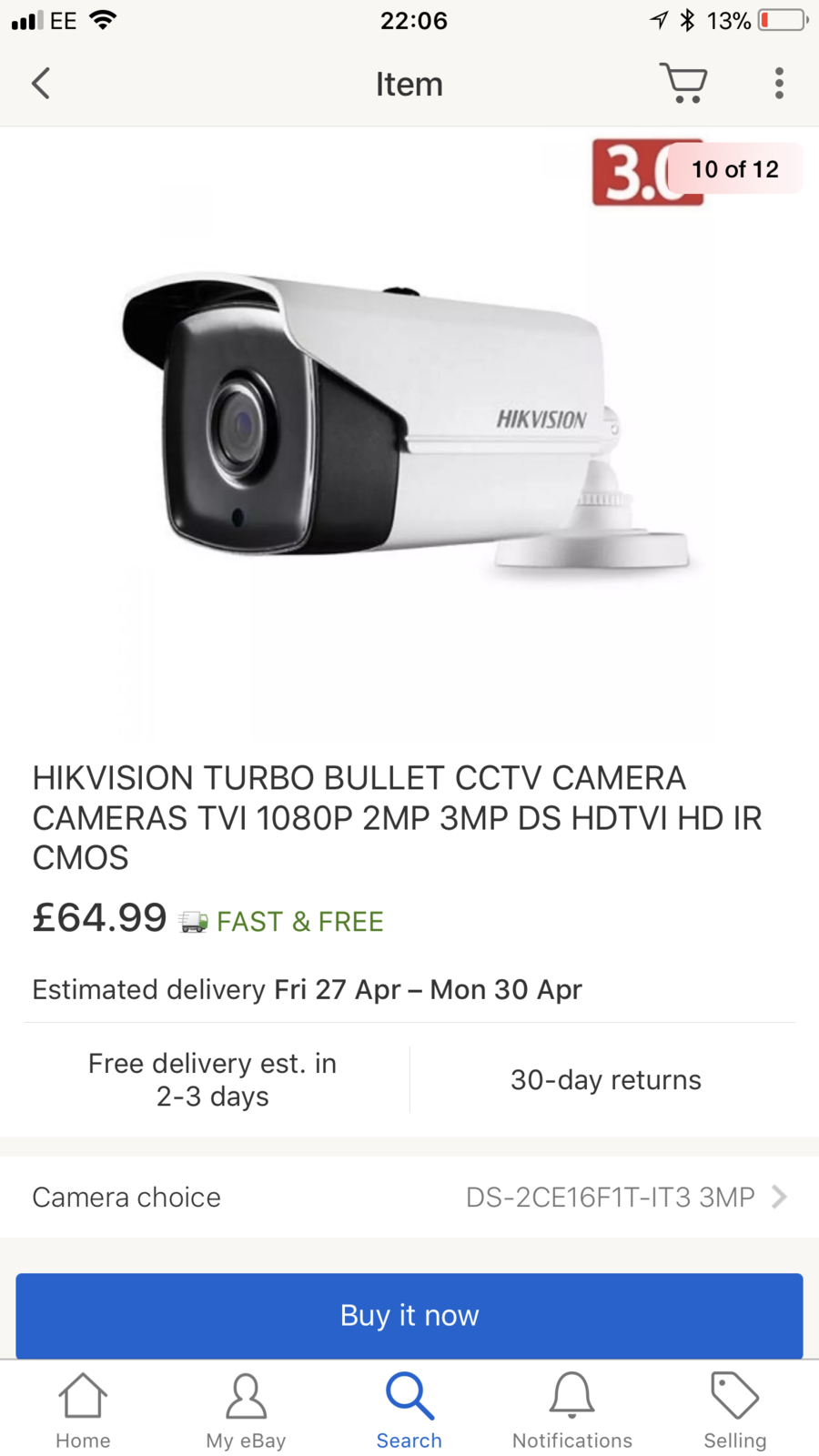Open the My eBay tab

click(x=246, y=1410)
